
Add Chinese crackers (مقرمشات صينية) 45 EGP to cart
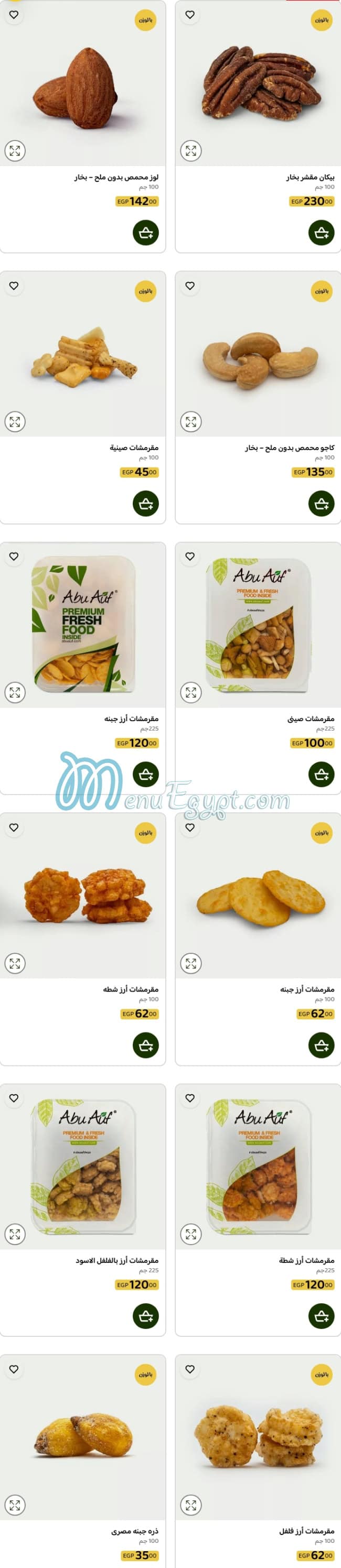coord(145,504)
